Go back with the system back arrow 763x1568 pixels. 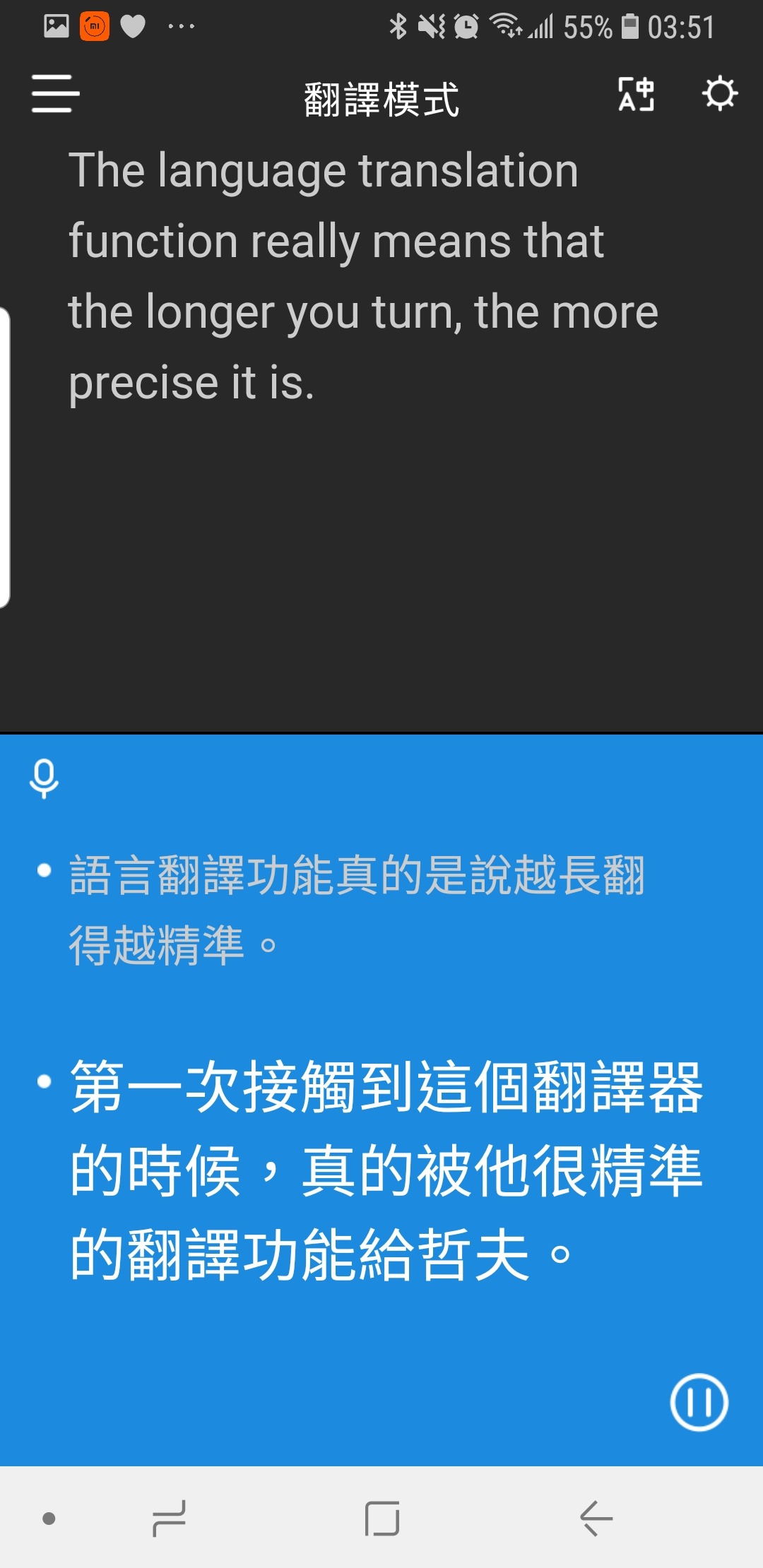tap(596, 1518)
